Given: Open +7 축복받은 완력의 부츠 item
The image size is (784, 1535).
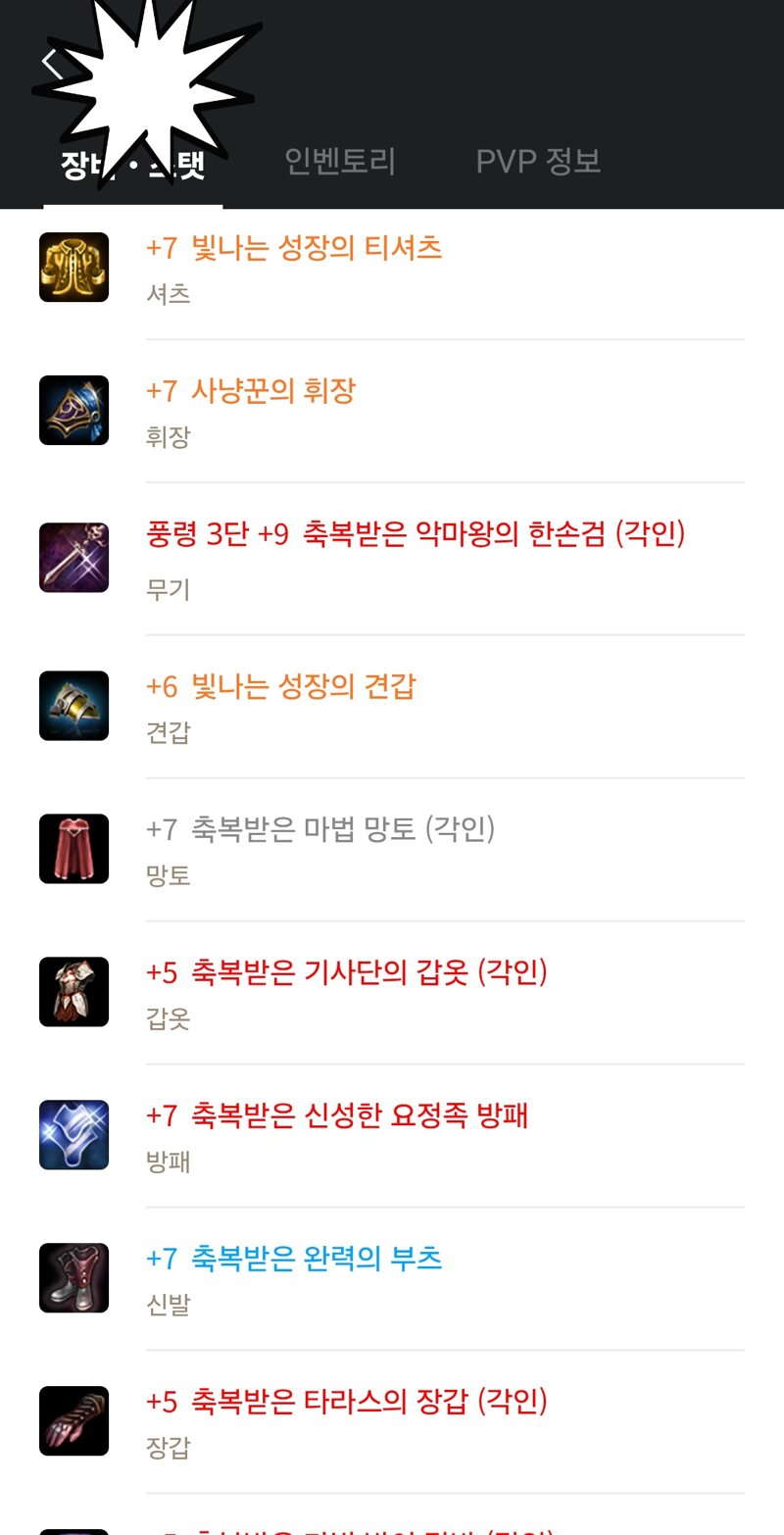Looking at the screenshot, I should (392, 1279).
